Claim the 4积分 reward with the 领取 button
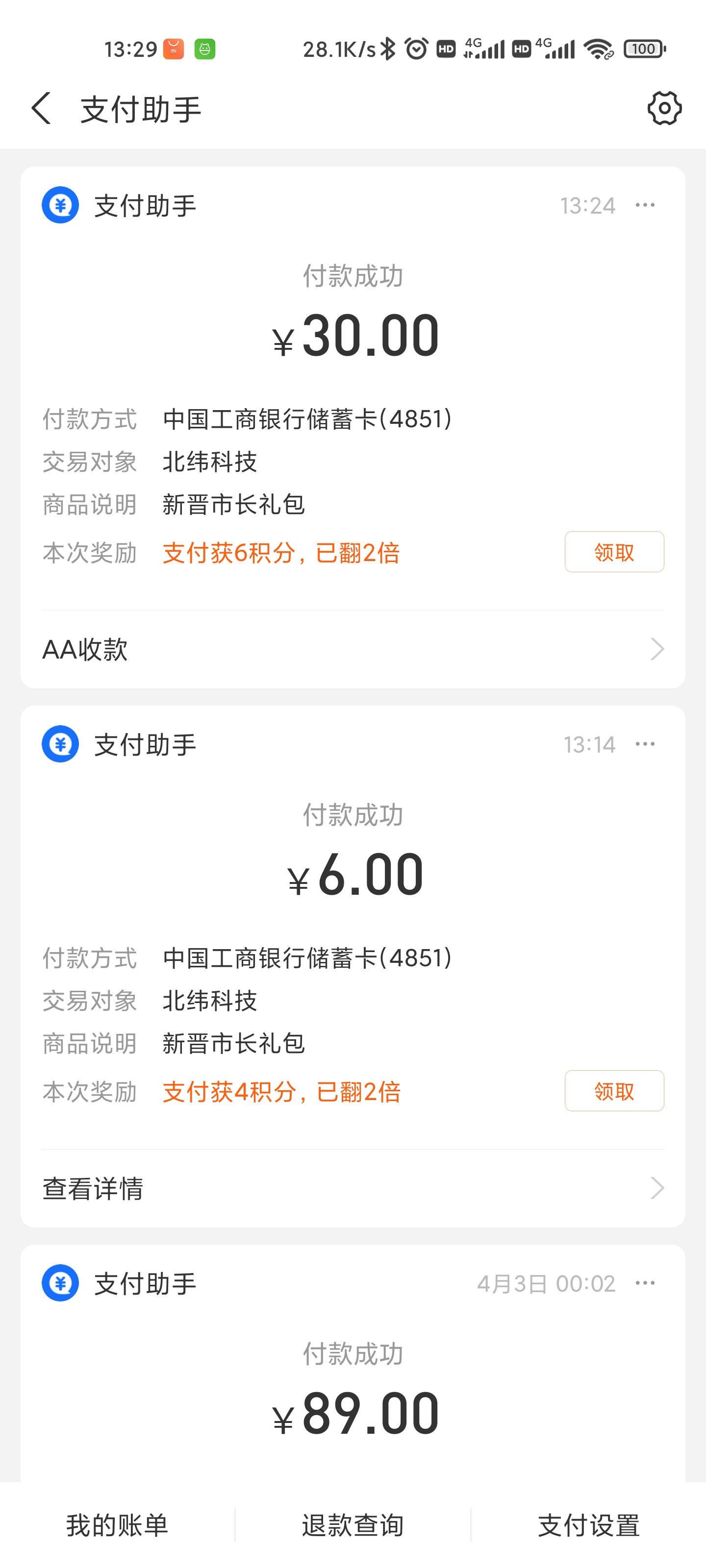This screenshot has width=706, height=1568. pos(613,1091)
